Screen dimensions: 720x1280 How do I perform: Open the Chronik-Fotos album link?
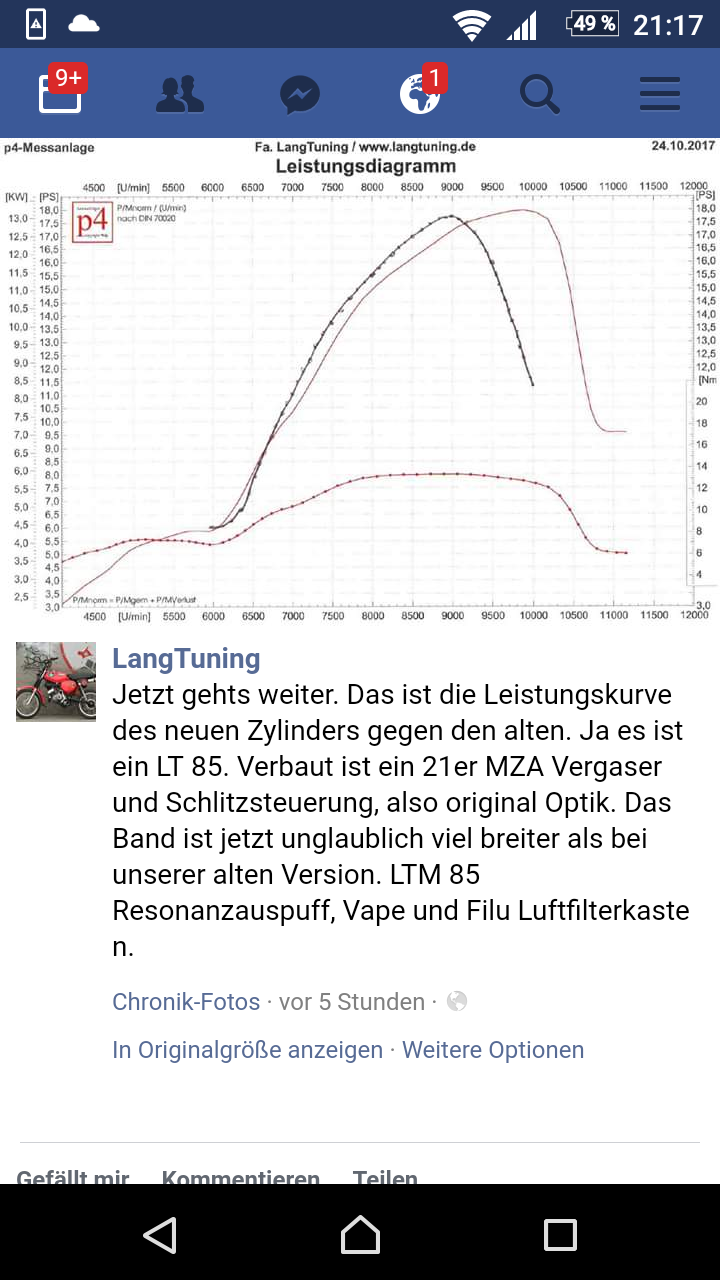click(186, 1001)
